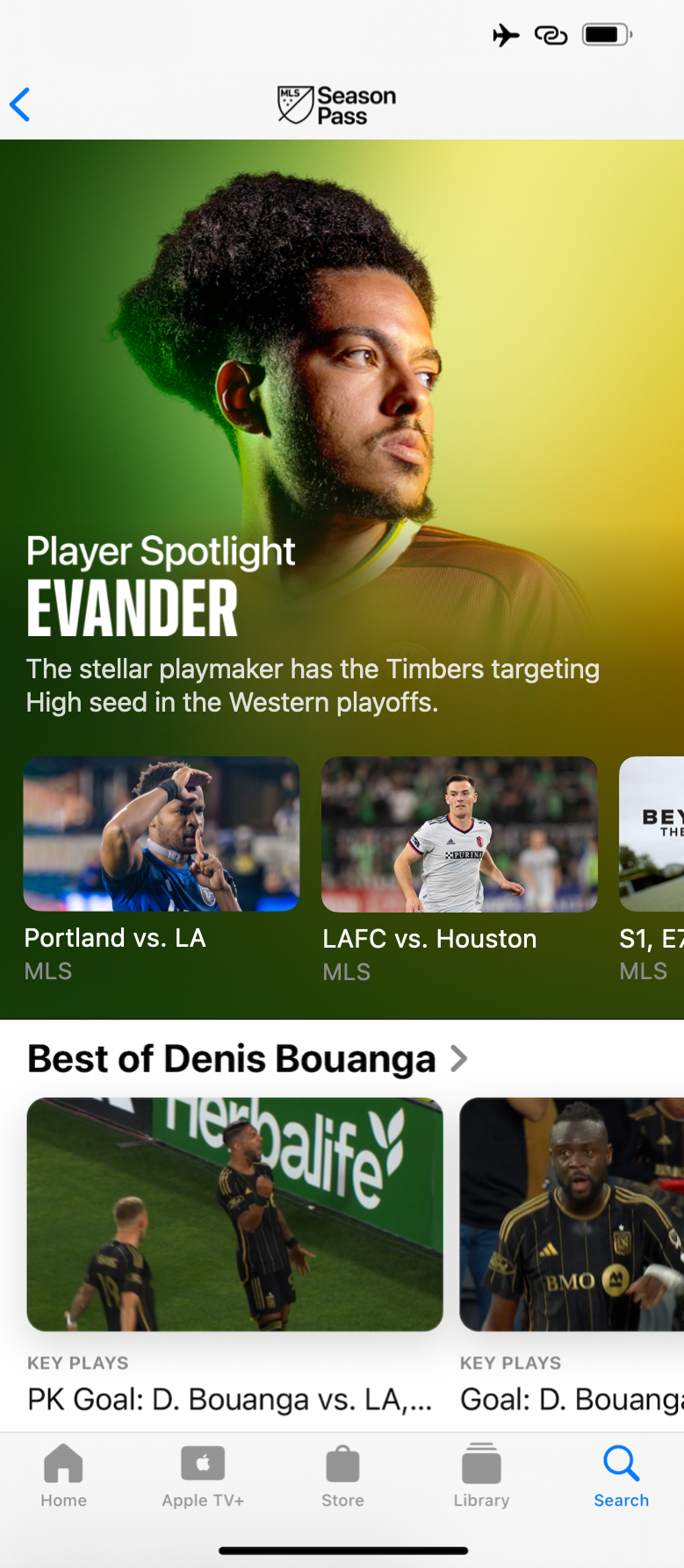The width and height of the screenshot is (684, 1568).
Task: Open the Evander Player Spotlight feature
Action: point(342,439)
